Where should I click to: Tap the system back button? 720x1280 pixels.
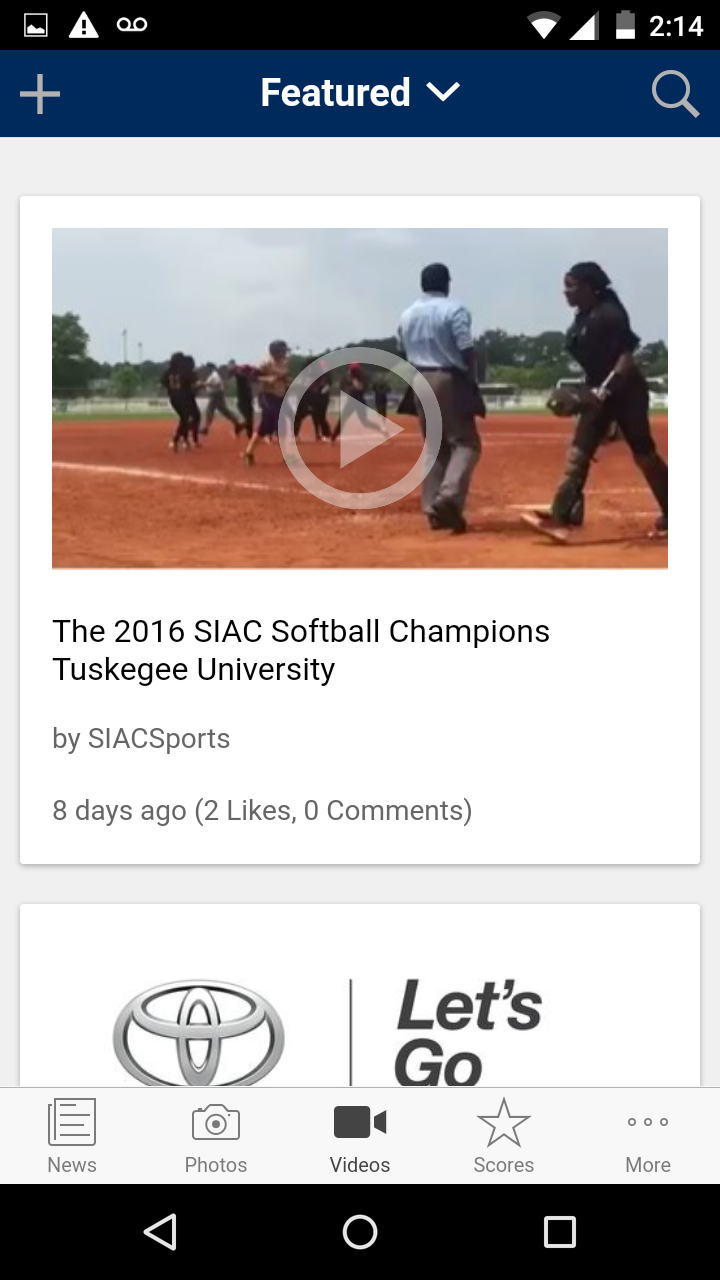[160, 1232]
